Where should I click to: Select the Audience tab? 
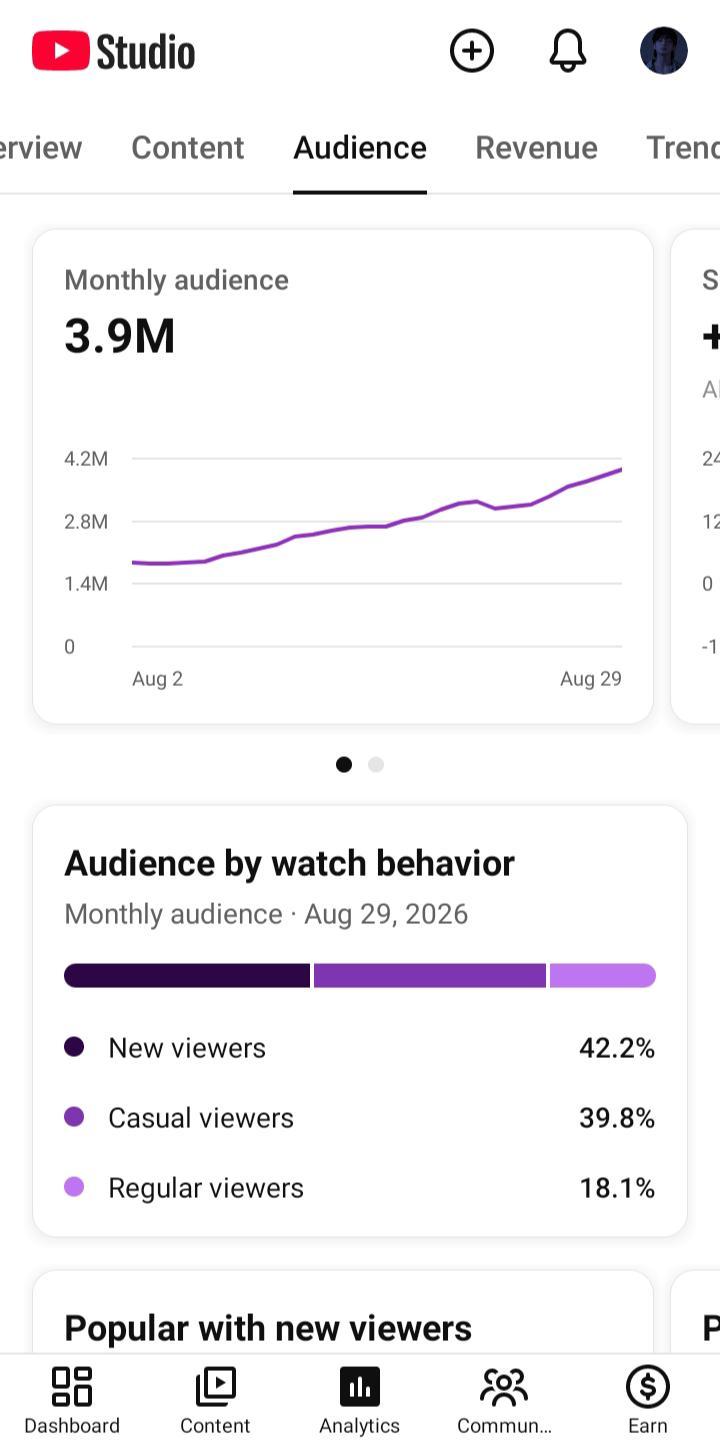coord(360,148)
